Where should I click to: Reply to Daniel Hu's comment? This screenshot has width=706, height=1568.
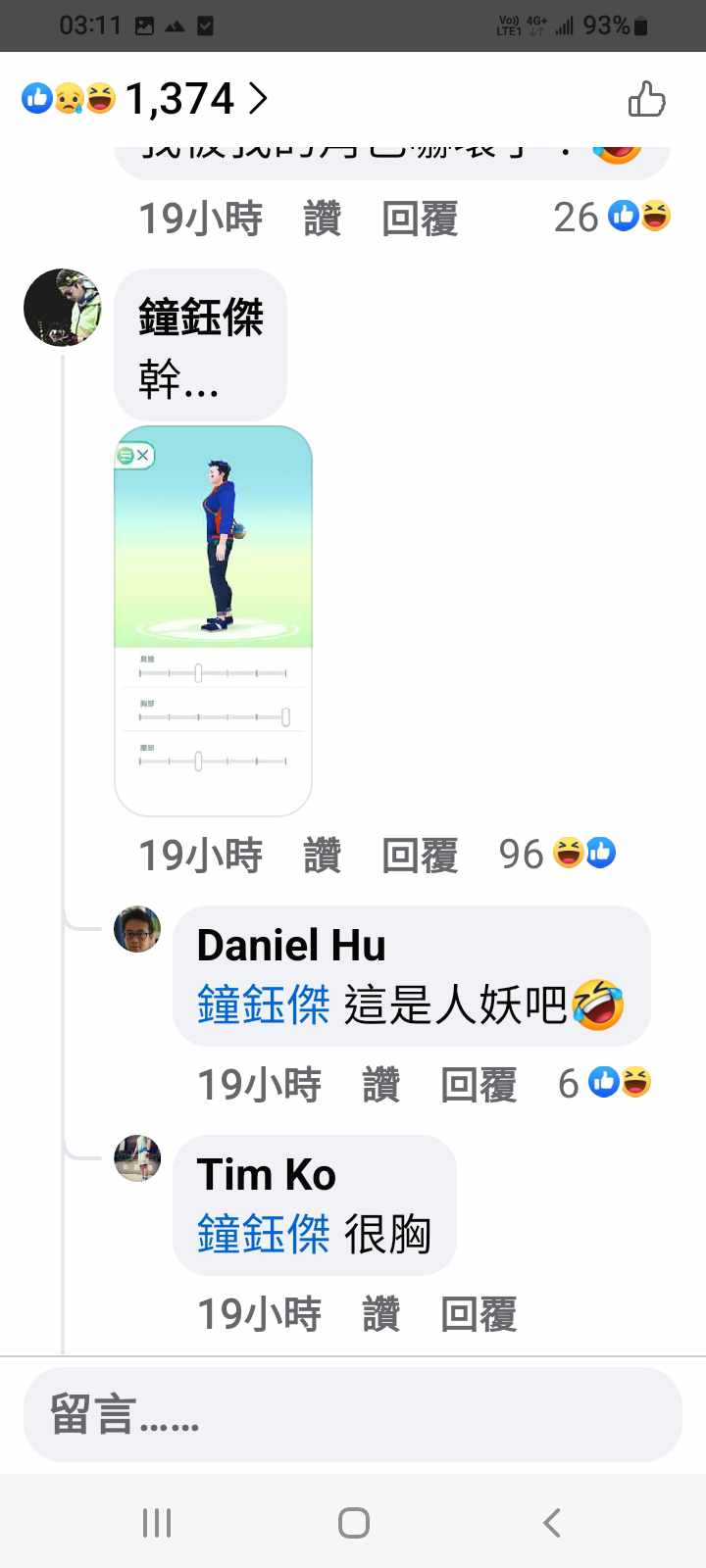coord(479,1084)
